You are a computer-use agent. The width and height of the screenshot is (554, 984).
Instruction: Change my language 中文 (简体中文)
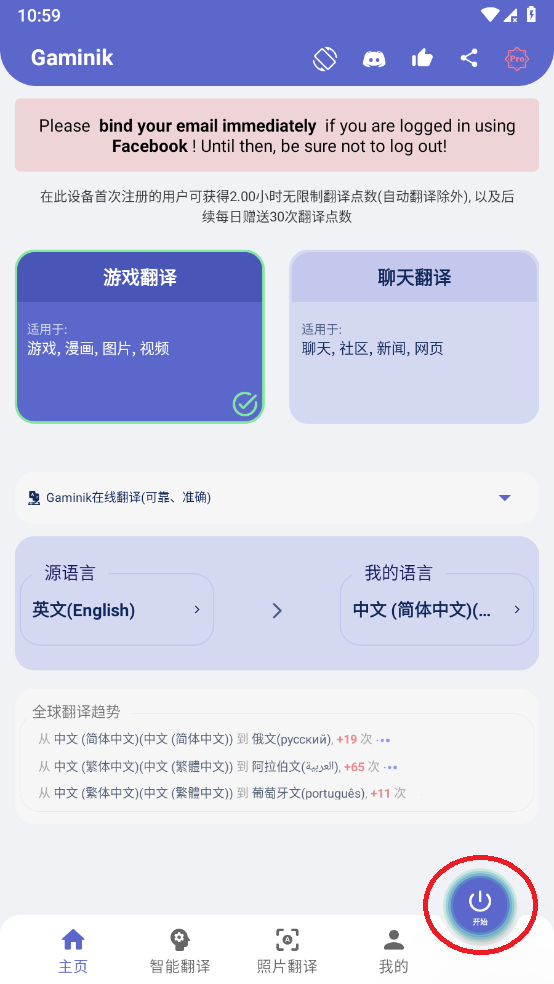(x=437, y=609)
